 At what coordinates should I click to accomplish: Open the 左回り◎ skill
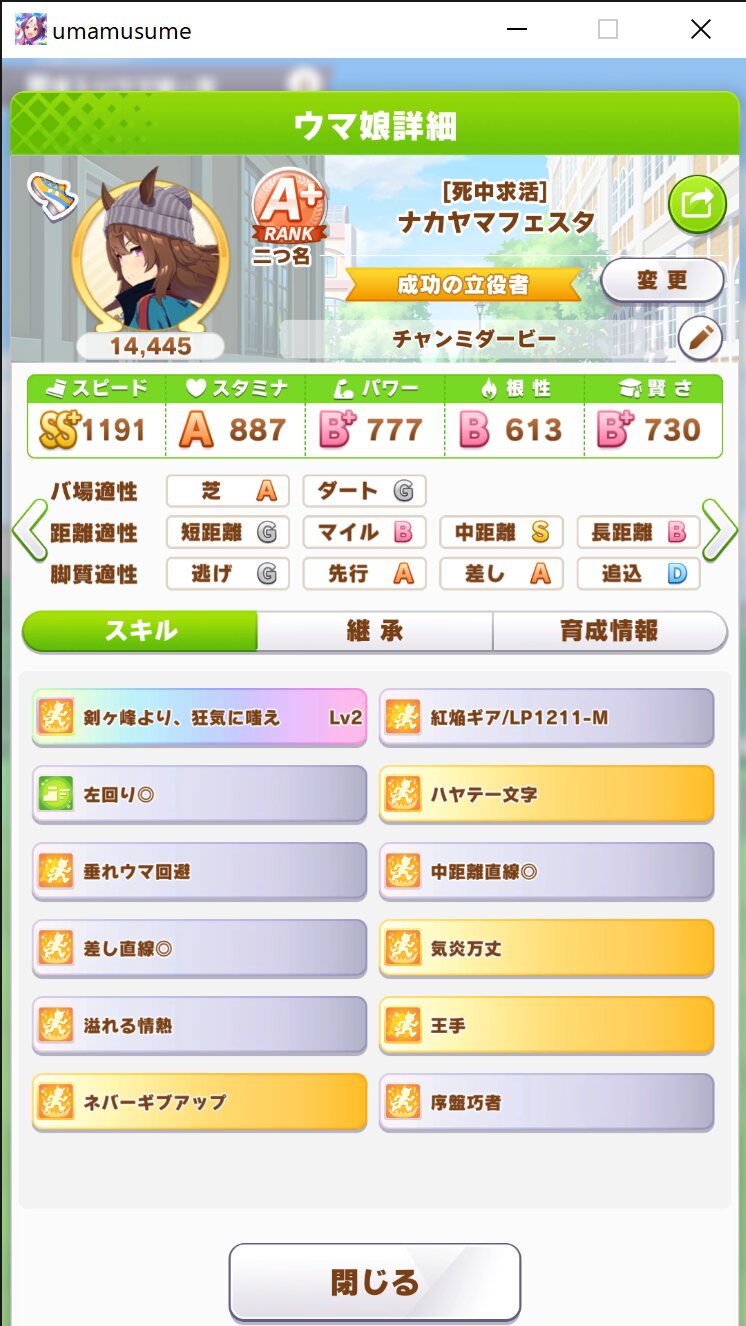[199, 795]
